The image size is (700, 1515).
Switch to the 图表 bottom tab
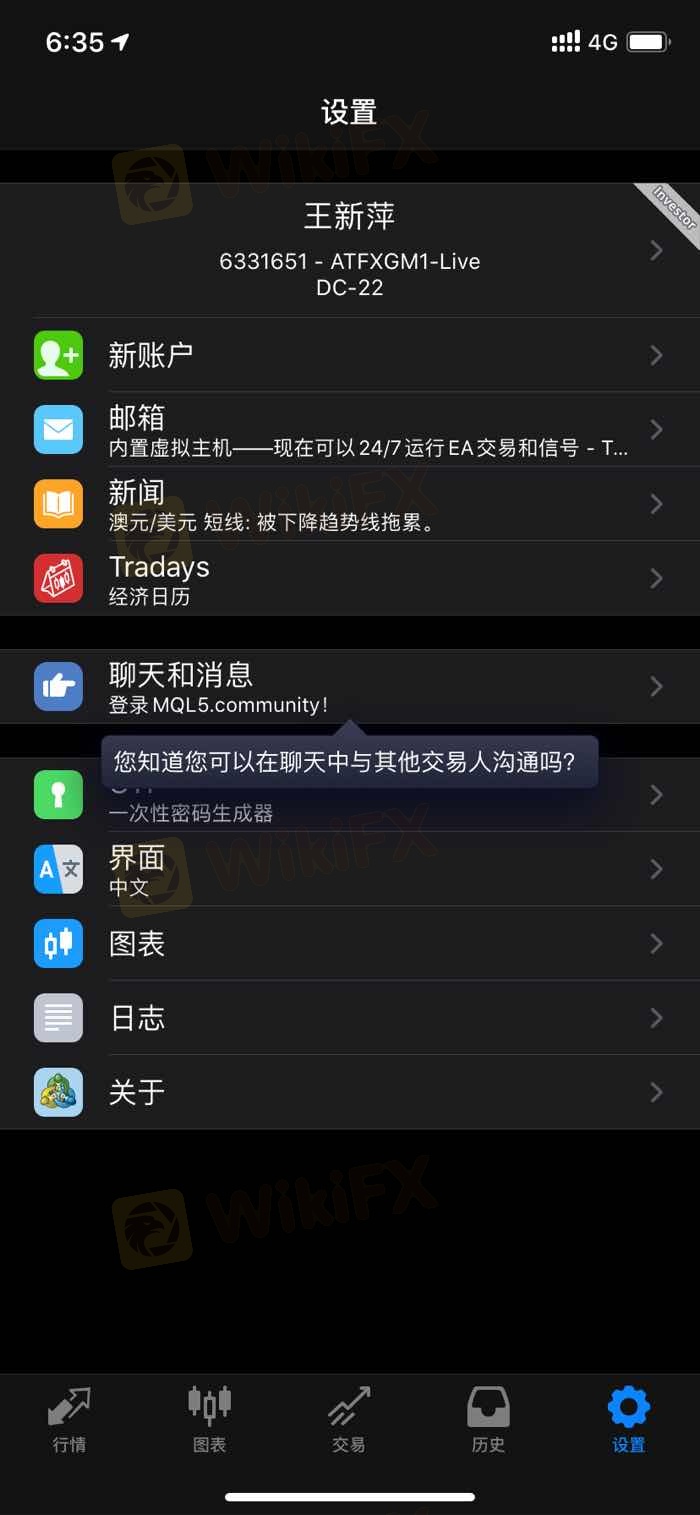point(209,1420)
